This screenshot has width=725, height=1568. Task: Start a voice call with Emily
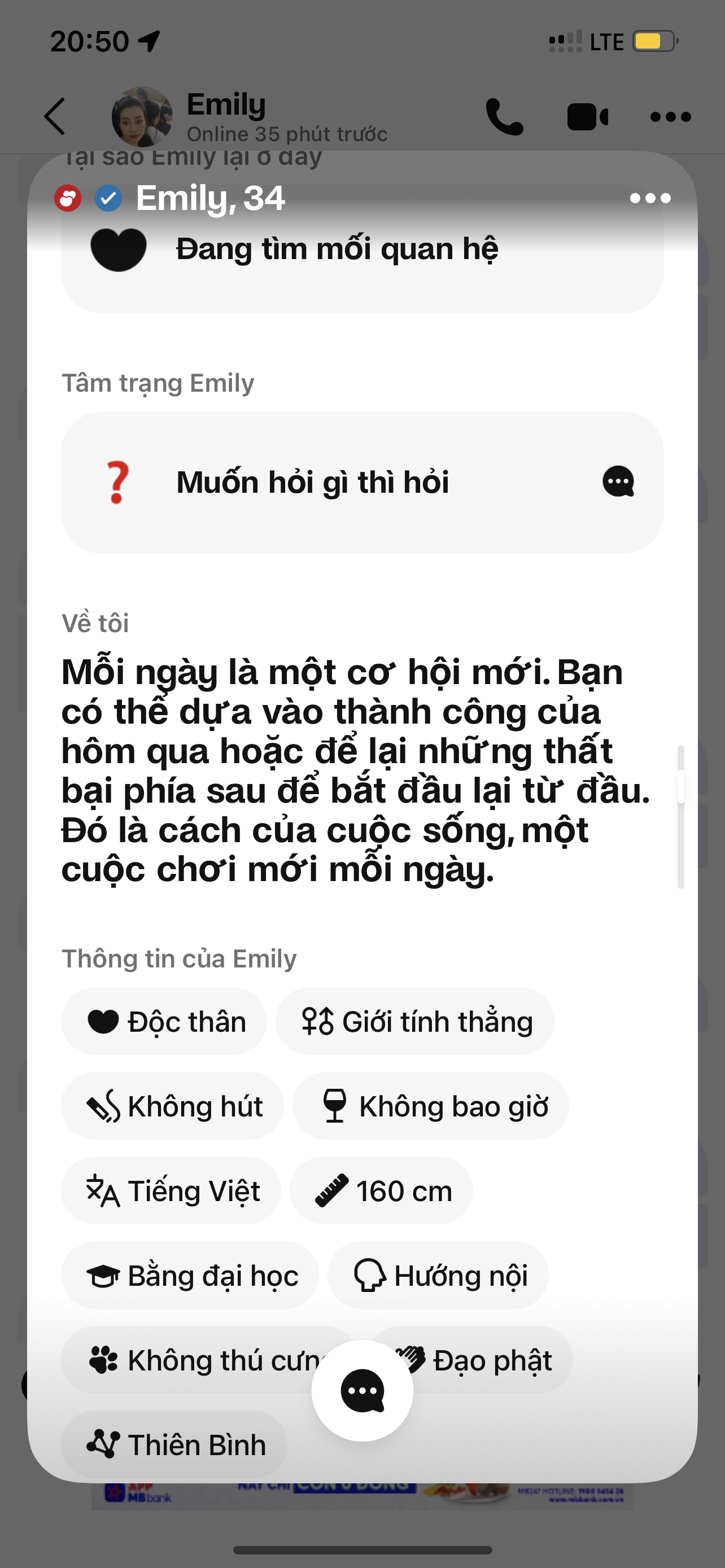504,117
